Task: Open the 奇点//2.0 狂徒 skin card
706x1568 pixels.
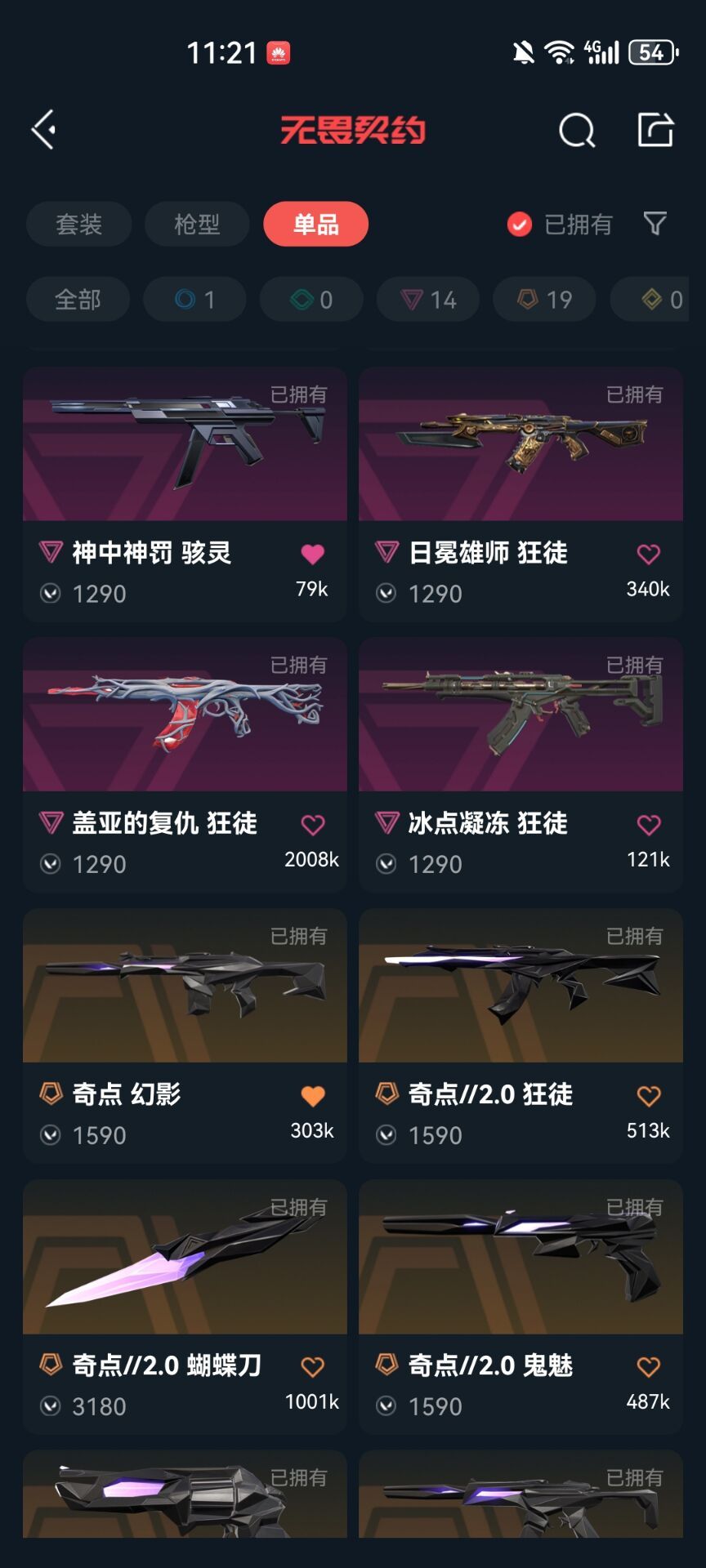Action: click(521, 1036)
